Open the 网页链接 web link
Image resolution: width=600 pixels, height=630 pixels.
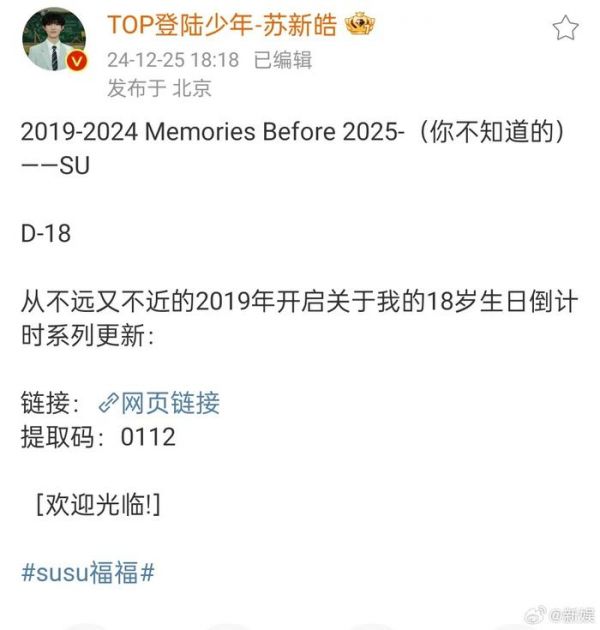coord(159,403)
